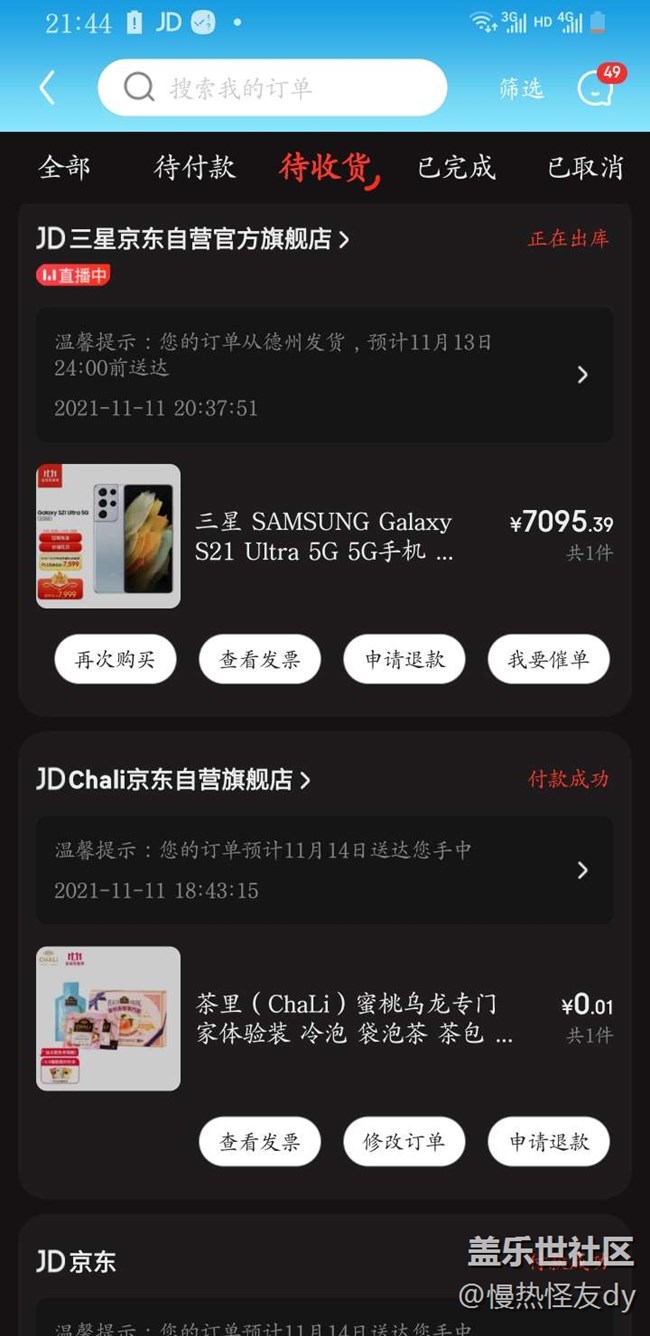
Task: Open the 筛选 filter option
Action: [x=521, y=88]
